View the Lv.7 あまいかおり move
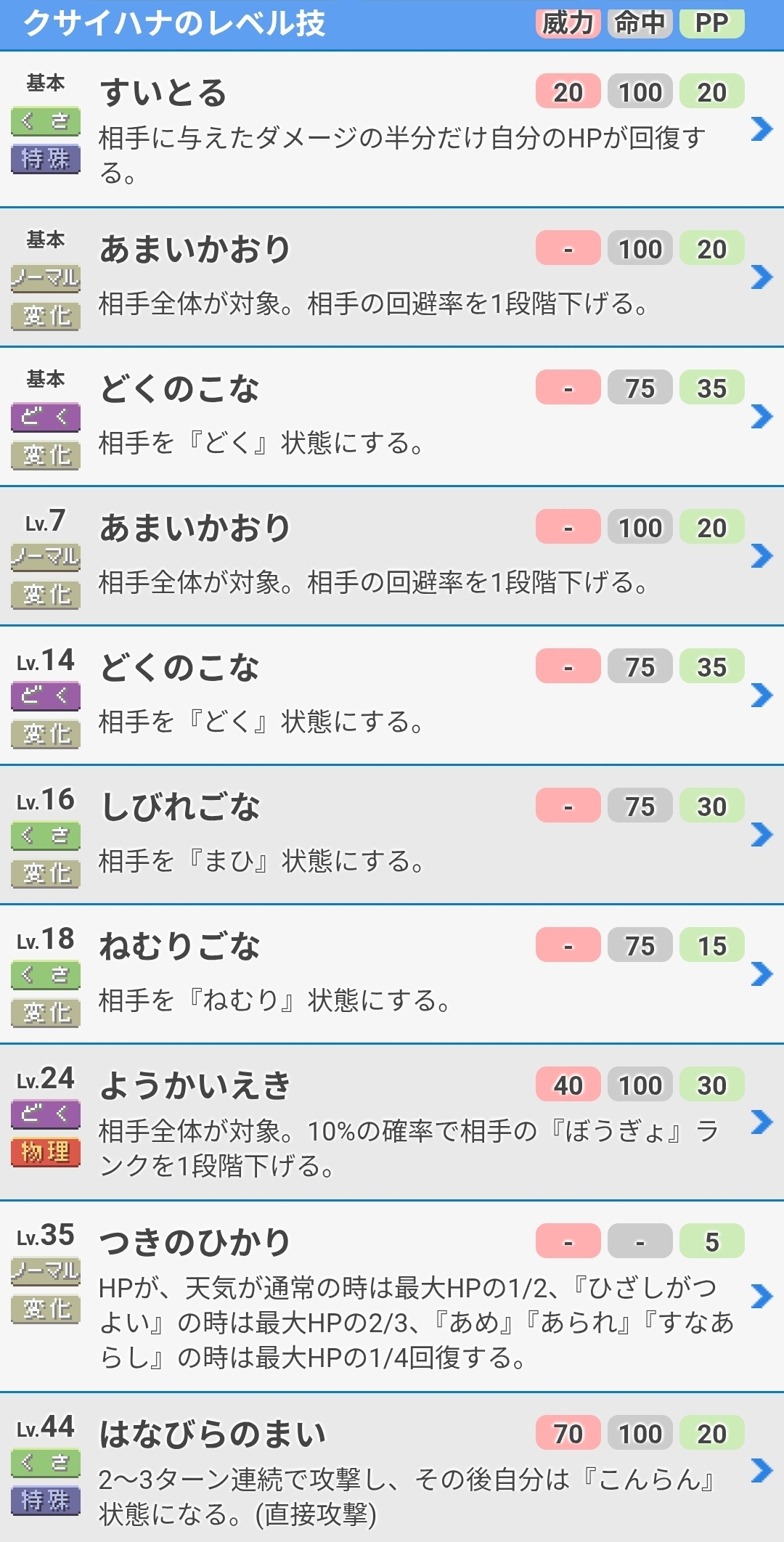Image resolution: width=784 pixels, height=1542 pixels. point(392,556)
